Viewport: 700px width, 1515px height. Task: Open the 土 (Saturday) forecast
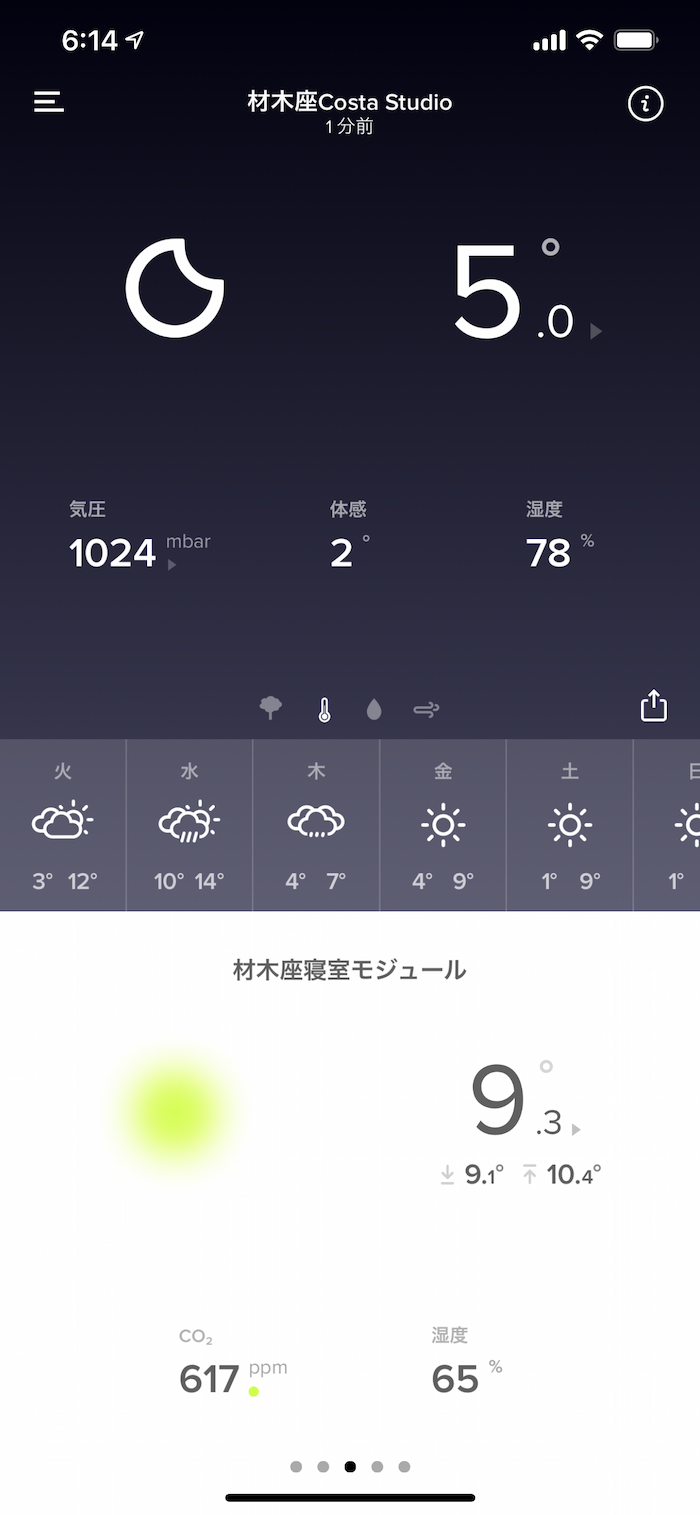tap(570, 825)
